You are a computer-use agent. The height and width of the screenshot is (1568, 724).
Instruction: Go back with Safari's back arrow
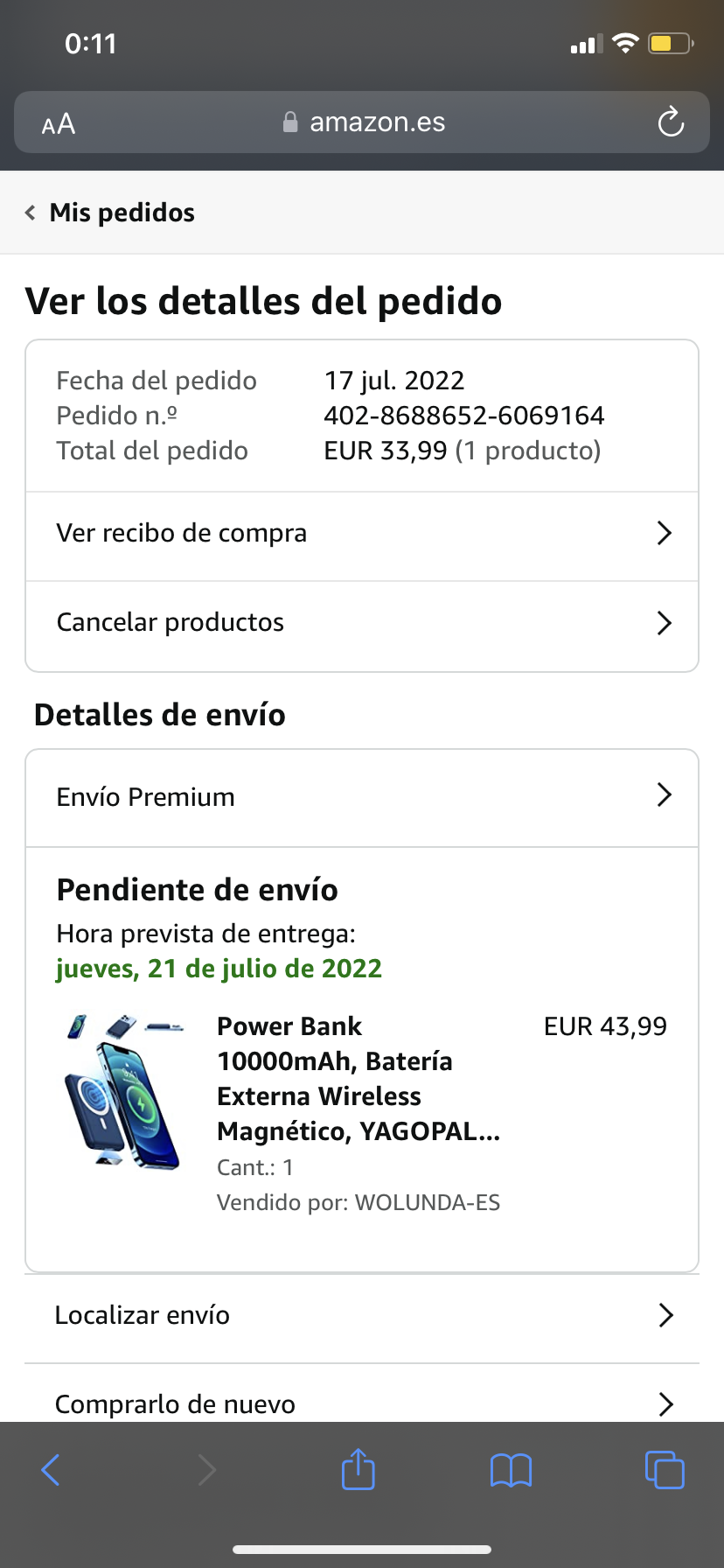[51, 1470]
